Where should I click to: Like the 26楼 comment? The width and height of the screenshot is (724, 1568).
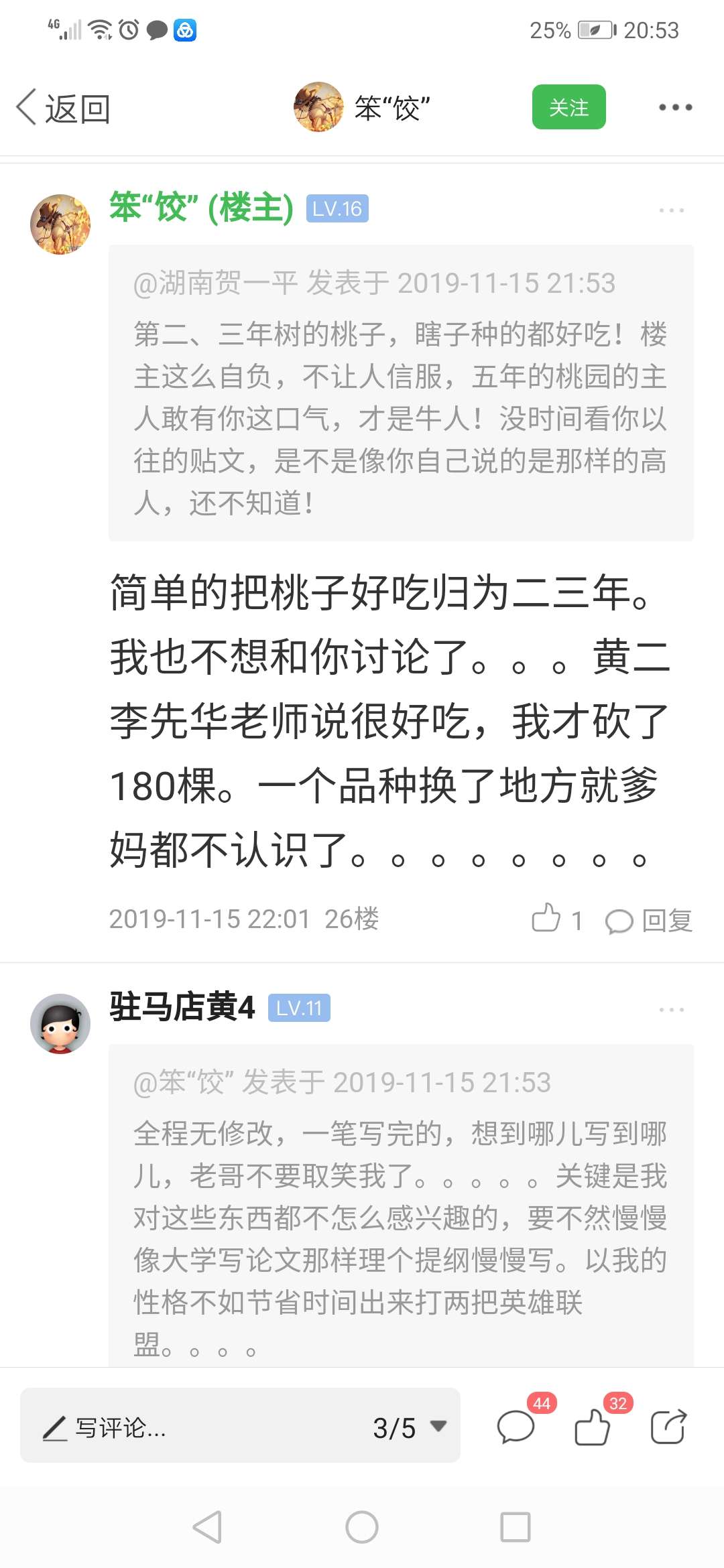556,919
